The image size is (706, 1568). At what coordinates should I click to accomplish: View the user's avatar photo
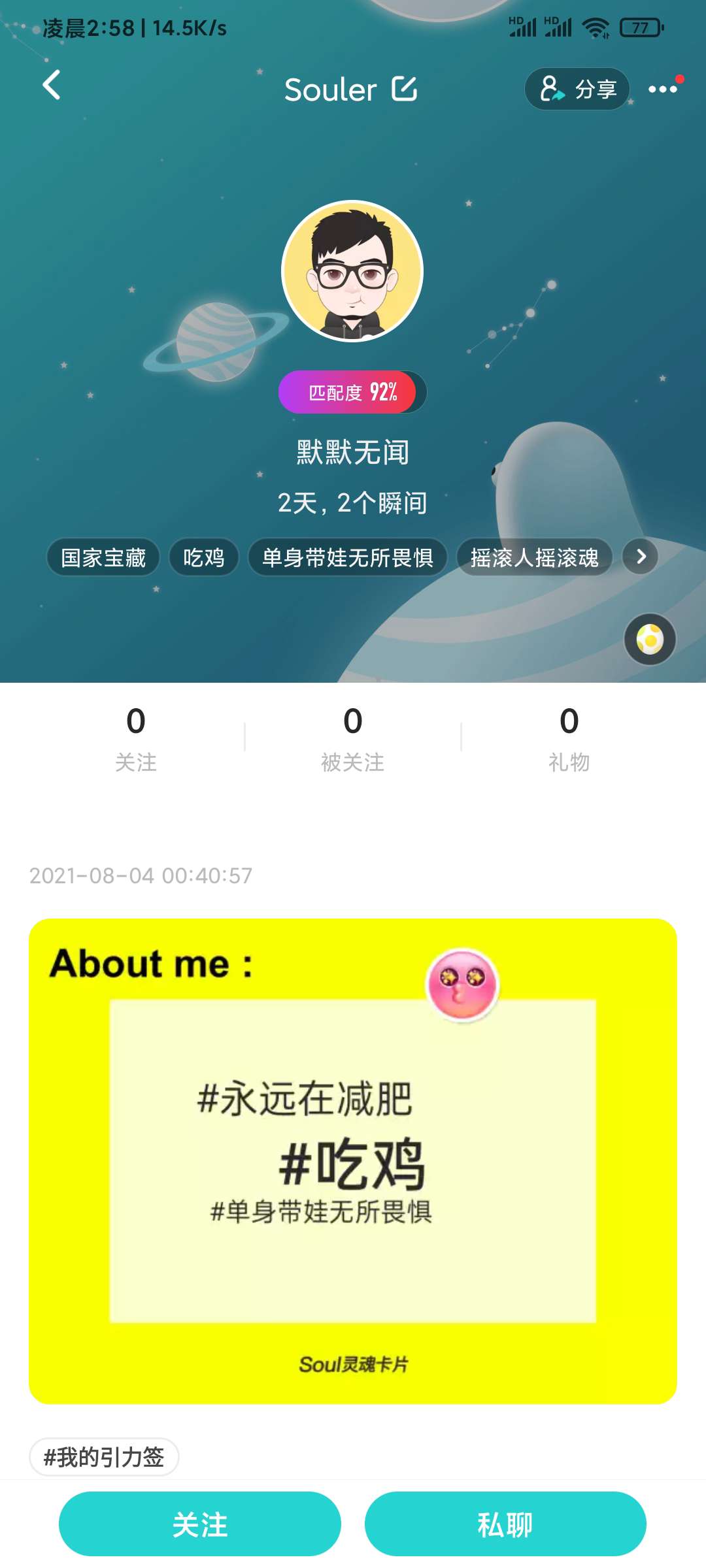[x=352, y=271]
